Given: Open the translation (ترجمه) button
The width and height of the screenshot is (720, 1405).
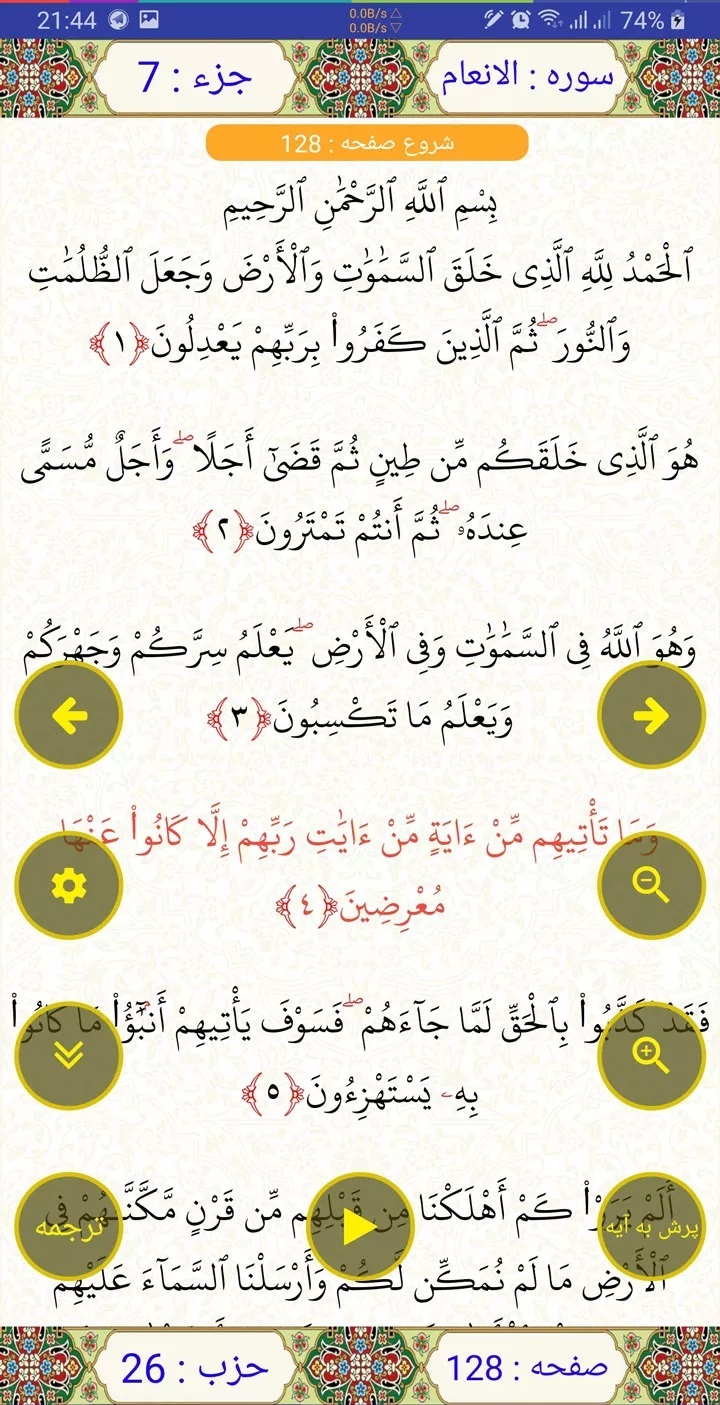Looking at the screenshot, I should click(x=69, y=1227).
